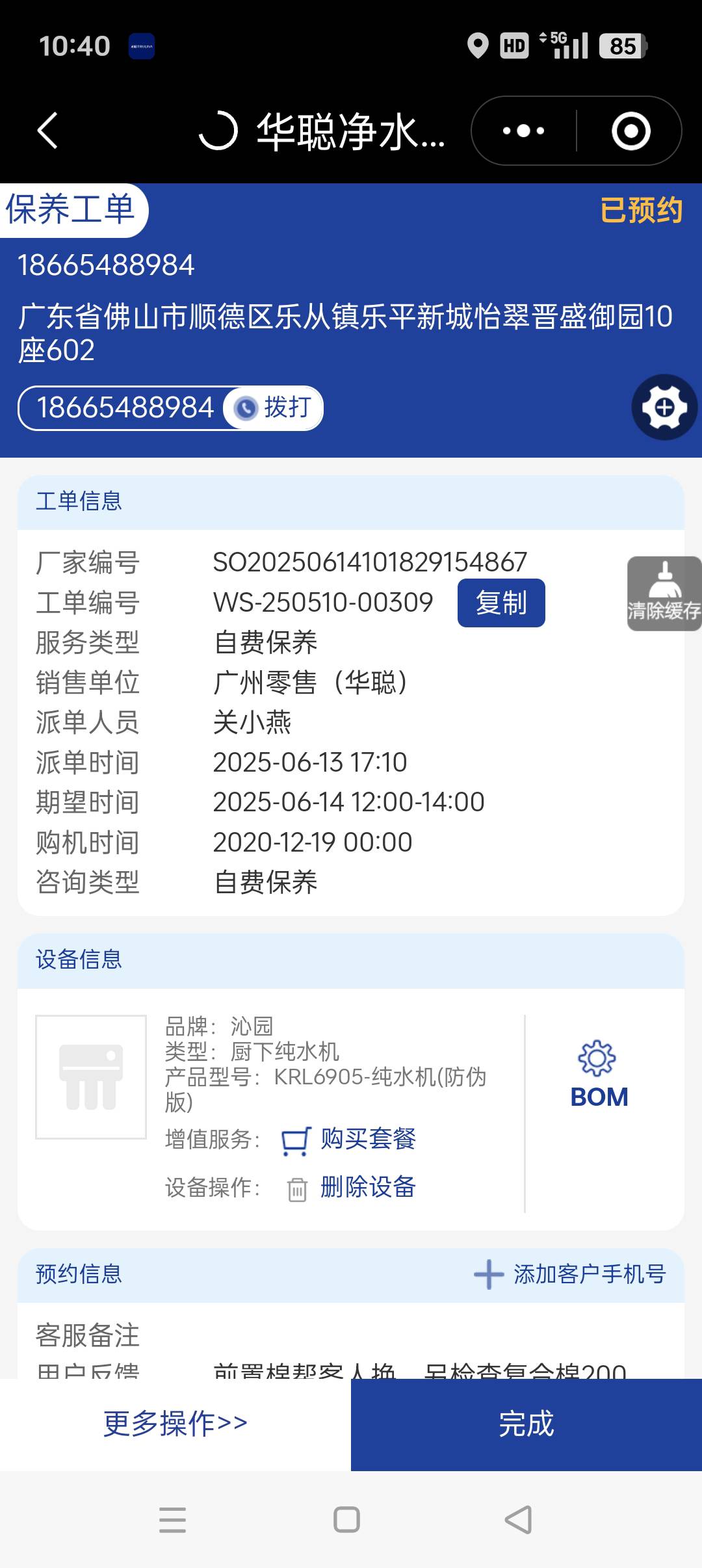Viewport: 702px width, 1568px height.
Task: Tap 购买套餐 to buy a package
Action: click(x=350, y=1140)
